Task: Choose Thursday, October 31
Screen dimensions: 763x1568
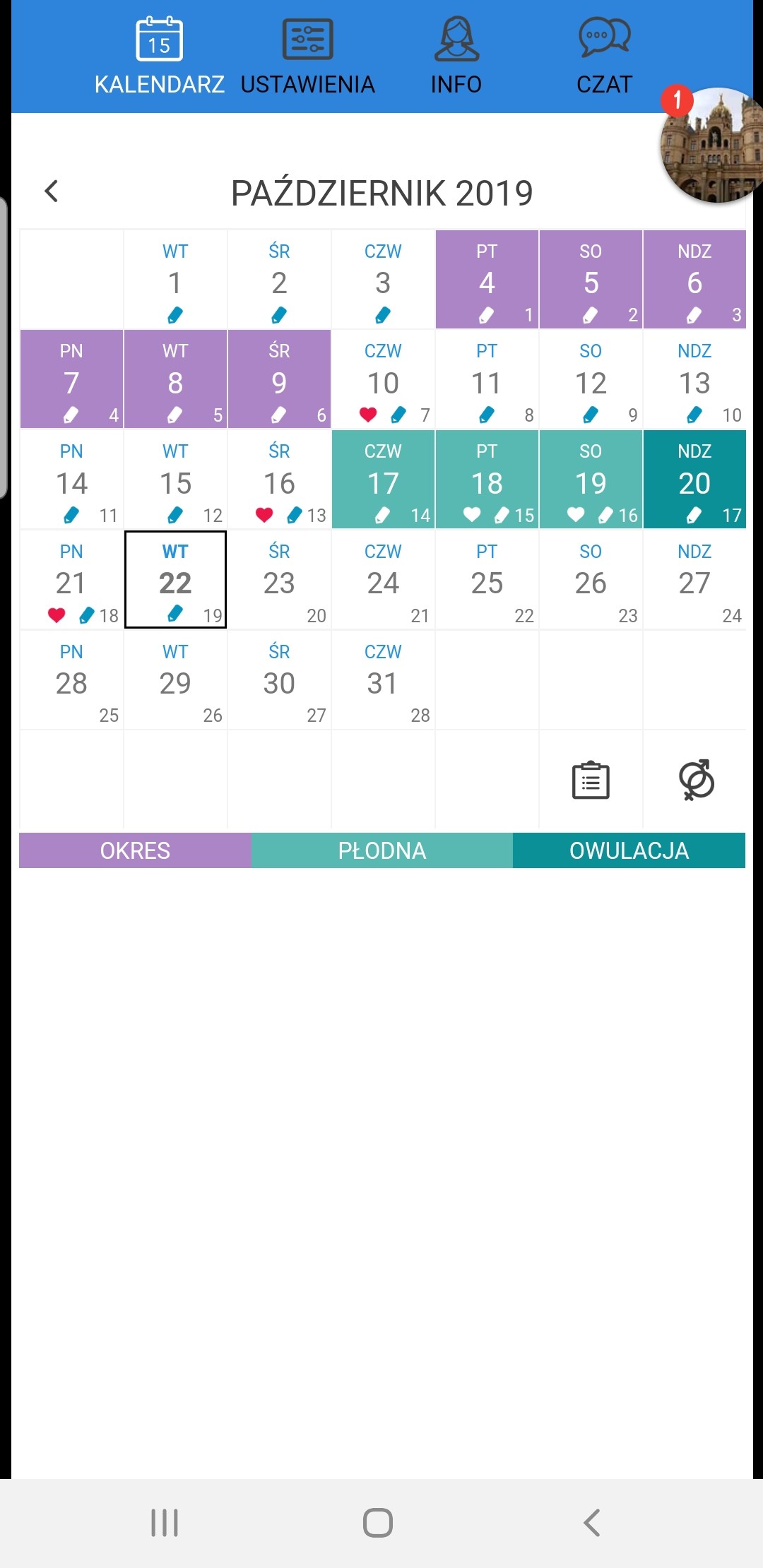Action: coord(383,679)
